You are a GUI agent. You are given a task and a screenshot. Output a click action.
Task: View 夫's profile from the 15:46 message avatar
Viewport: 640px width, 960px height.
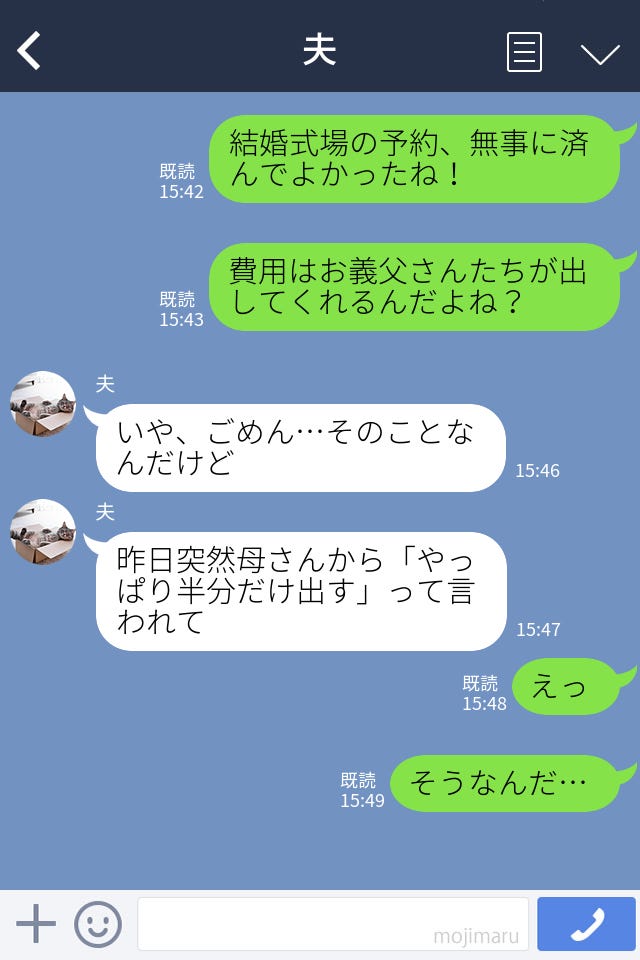pos(43,404)
